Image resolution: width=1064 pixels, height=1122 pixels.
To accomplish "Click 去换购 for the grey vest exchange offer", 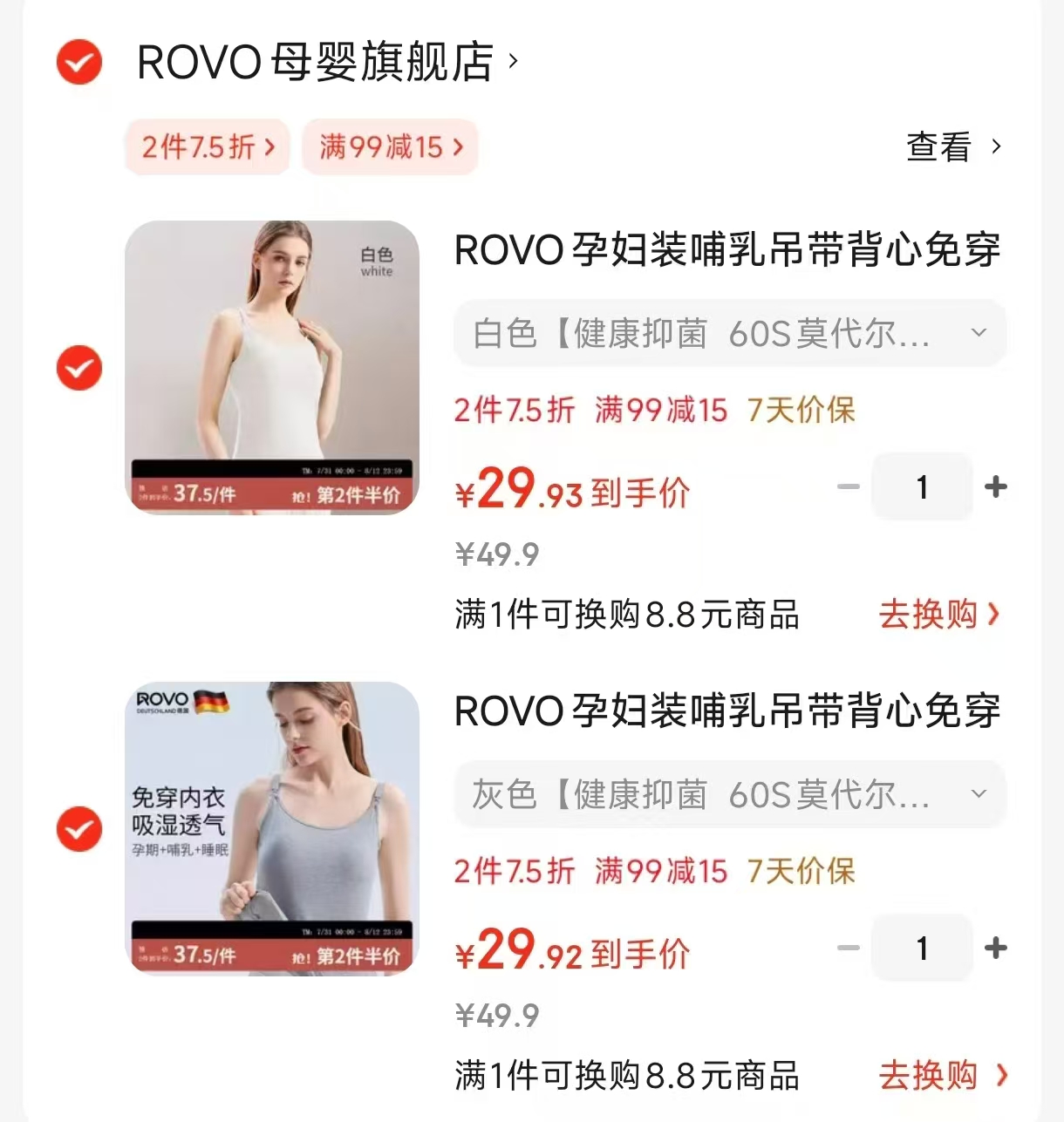I will coord(927,1076).
